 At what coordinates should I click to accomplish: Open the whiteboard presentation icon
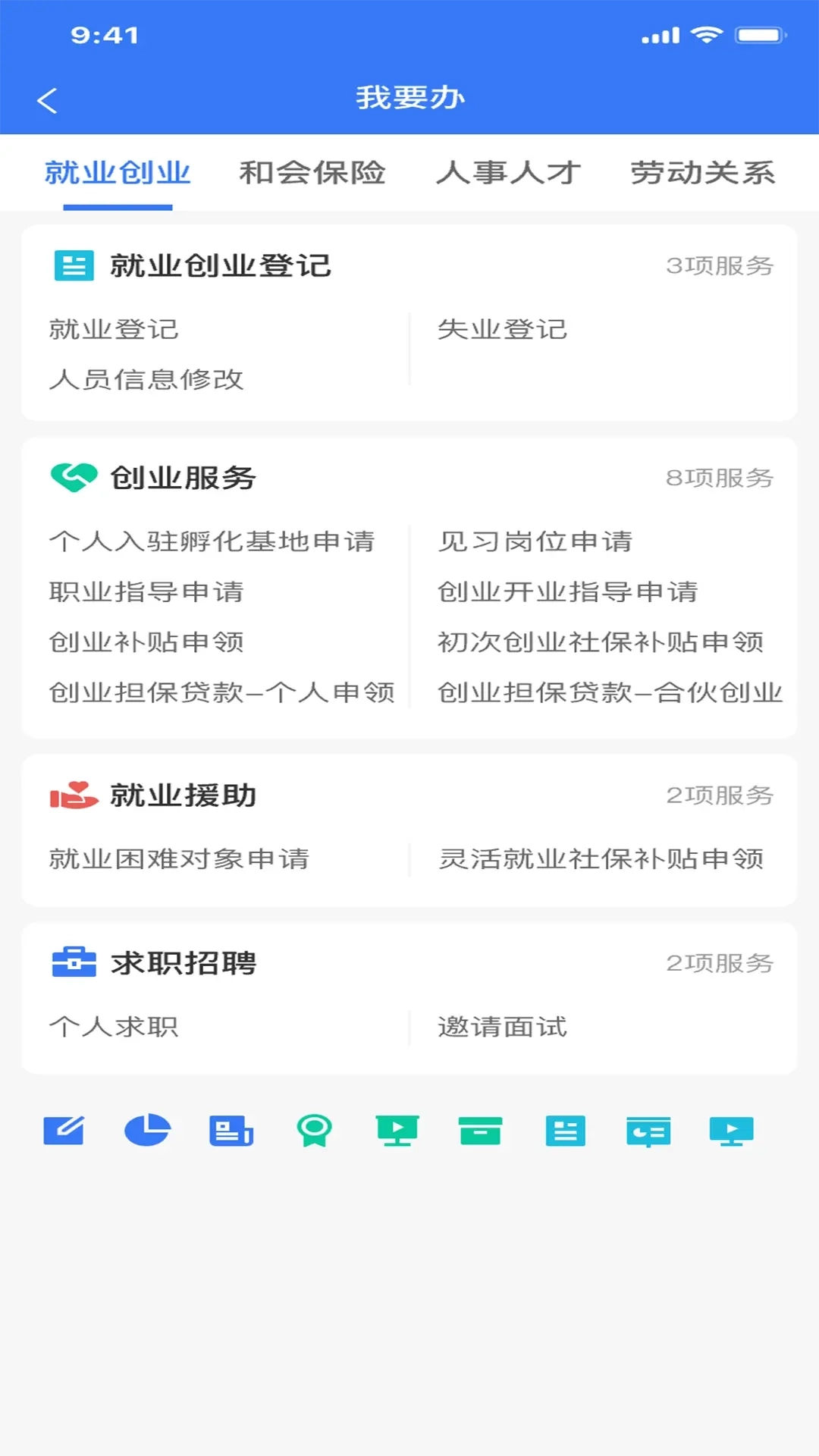click(x=648, y=1131)
